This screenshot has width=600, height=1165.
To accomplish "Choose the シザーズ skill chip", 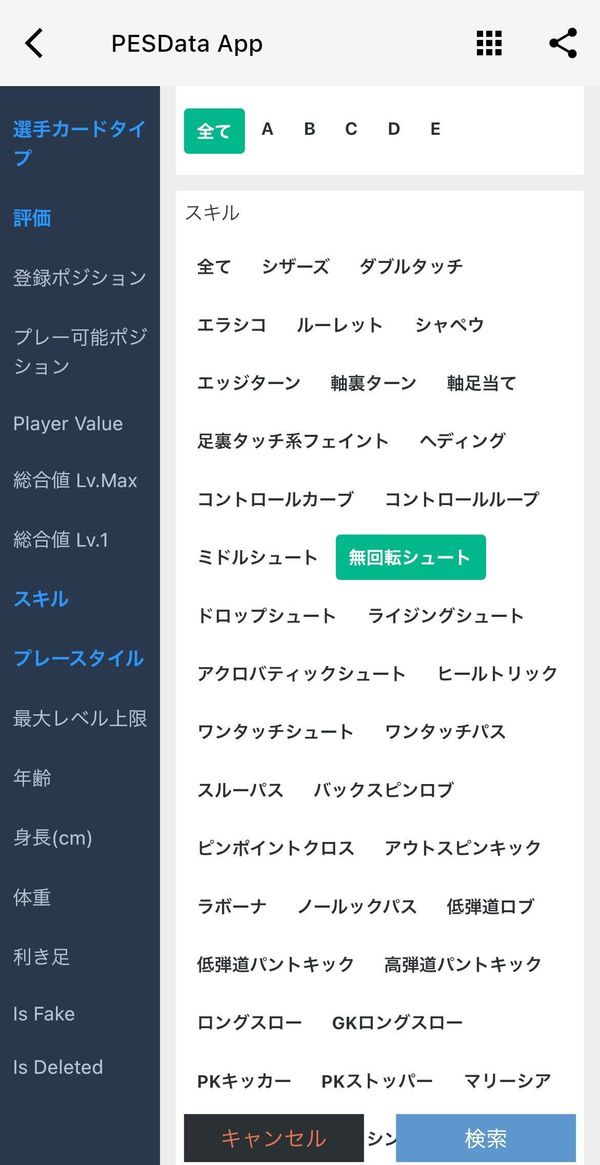I will [295, 267].
